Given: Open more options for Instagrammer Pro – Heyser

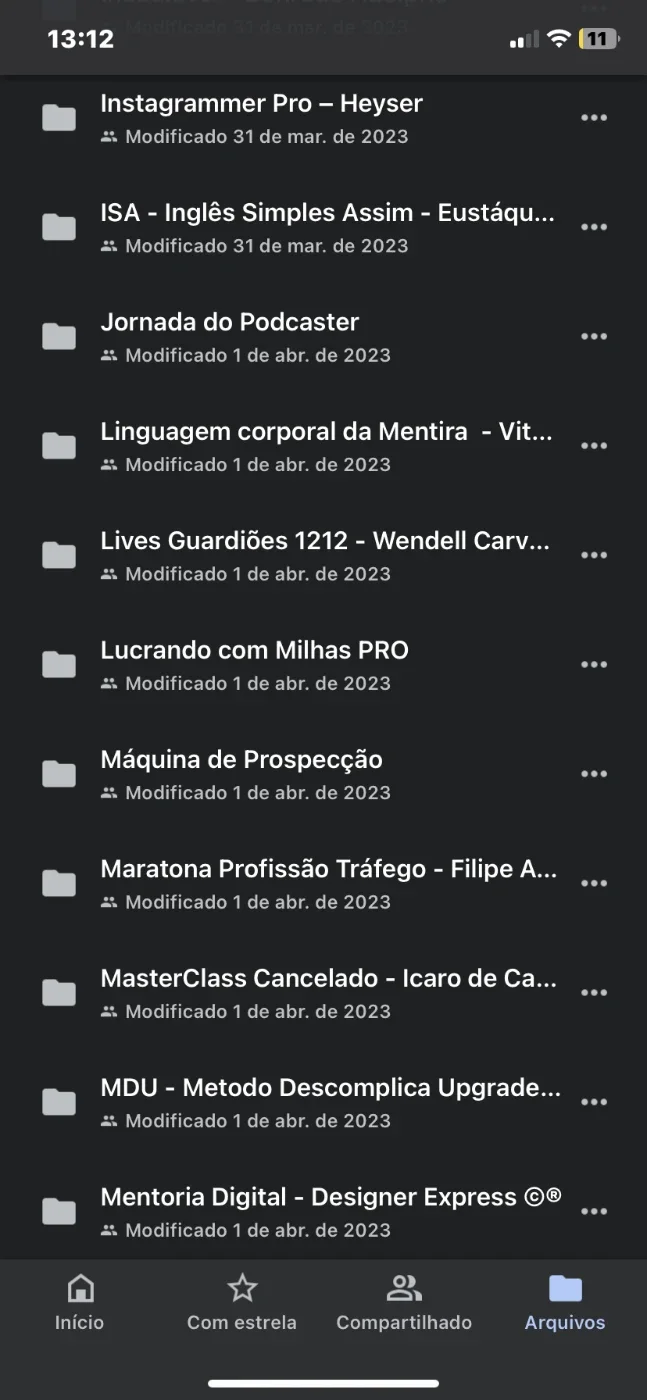Looking at the screenshot, I should click(594, 118).
